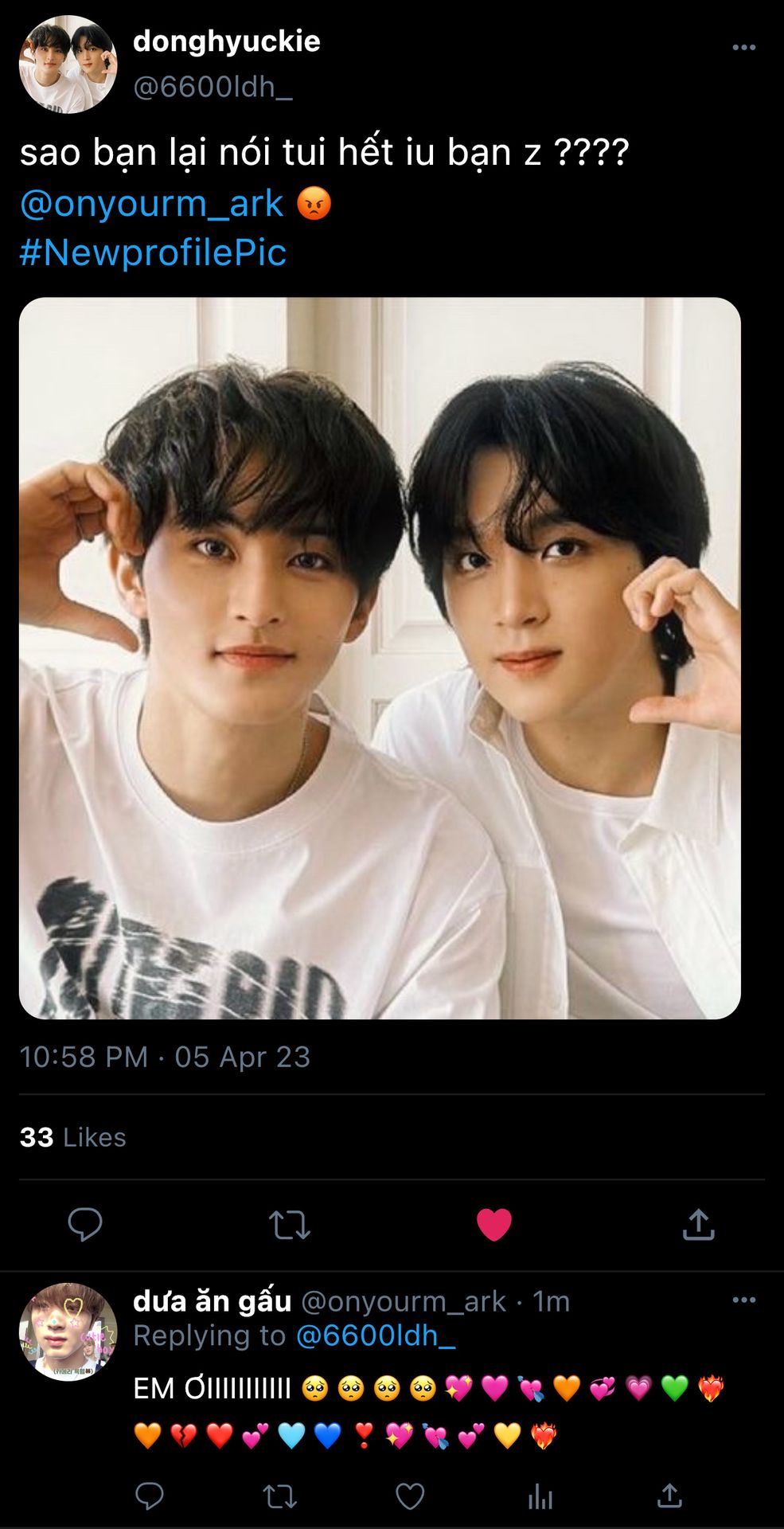
Task: Open the @onyourm_ark mention in the tweet
Action: (151, 203)
